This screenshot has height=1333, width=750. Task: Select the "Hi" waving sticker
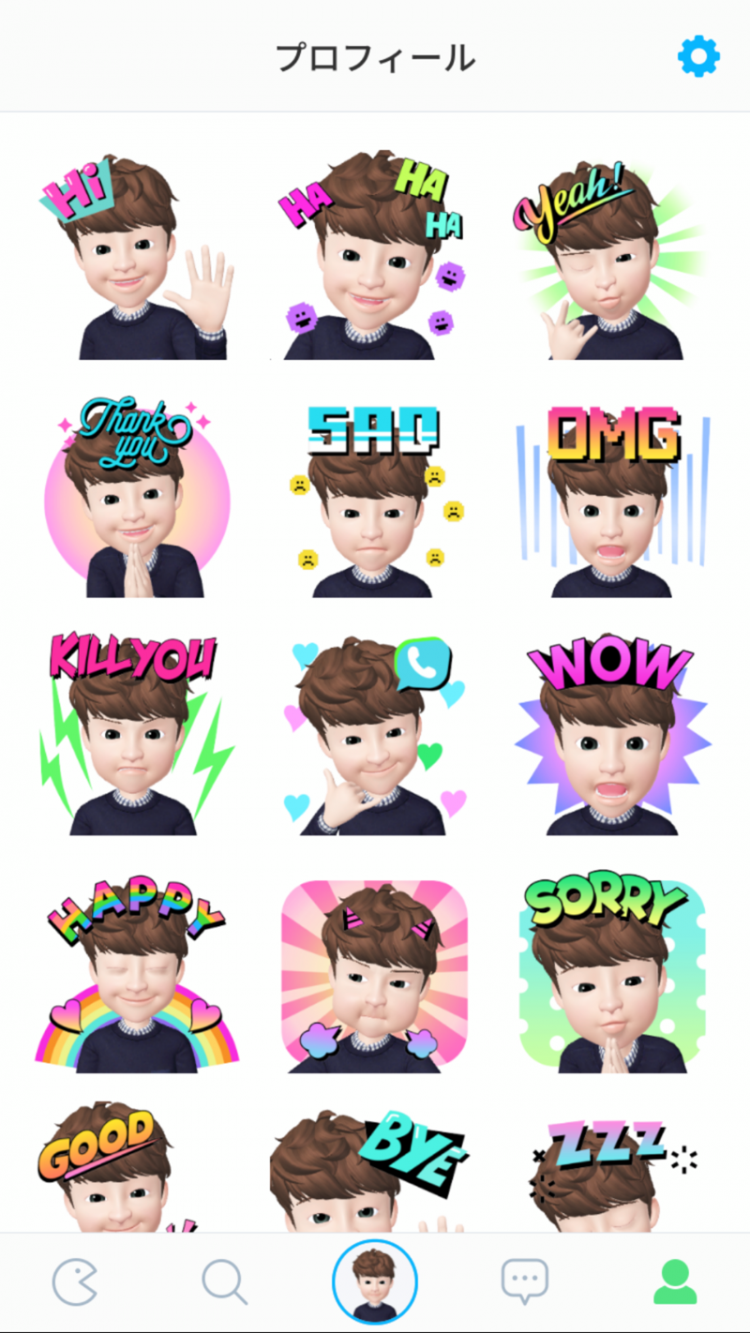137,257
